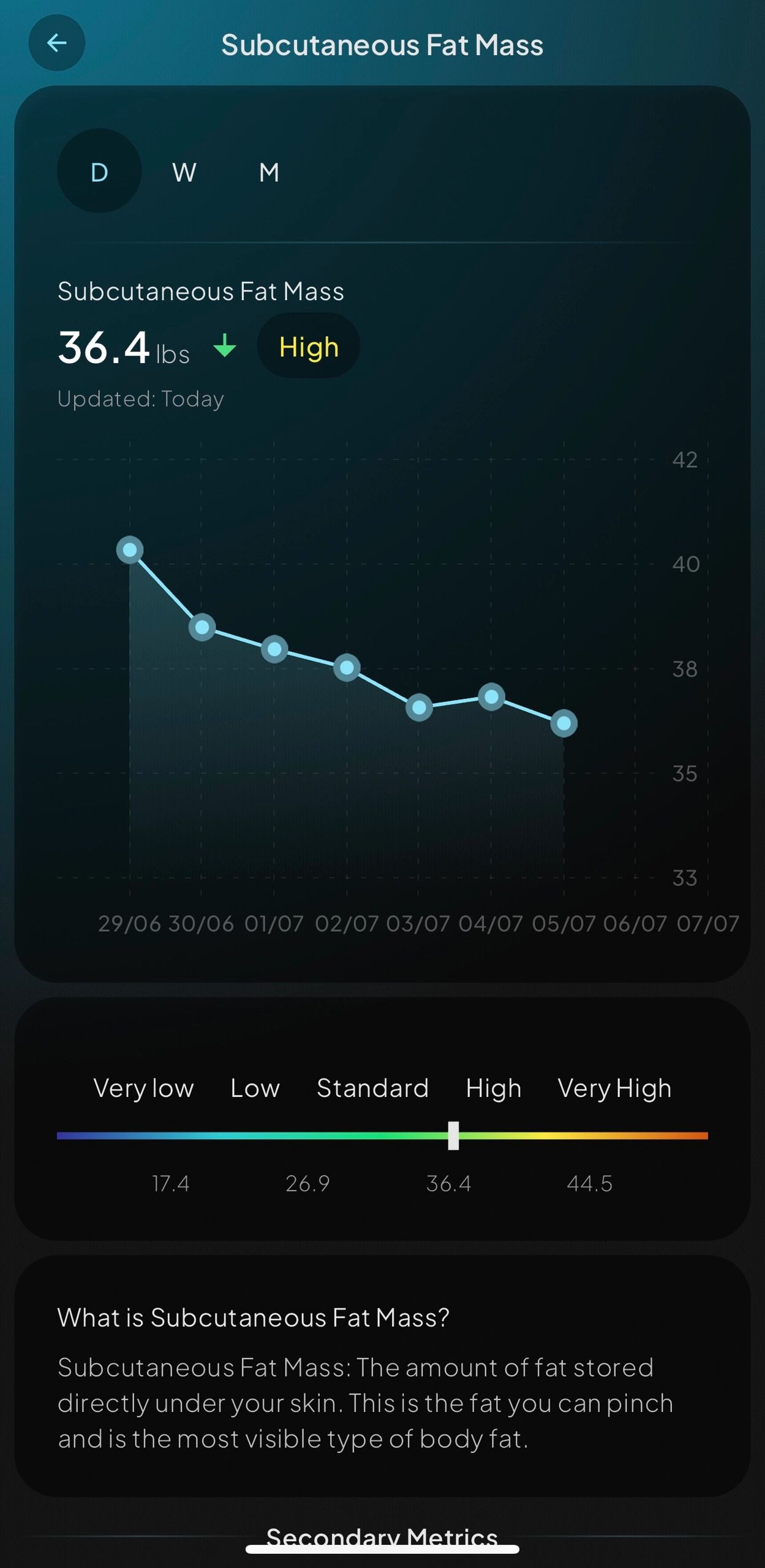Select the 03/07 data point on chart
765x1568 pixels.
point(420,708)
